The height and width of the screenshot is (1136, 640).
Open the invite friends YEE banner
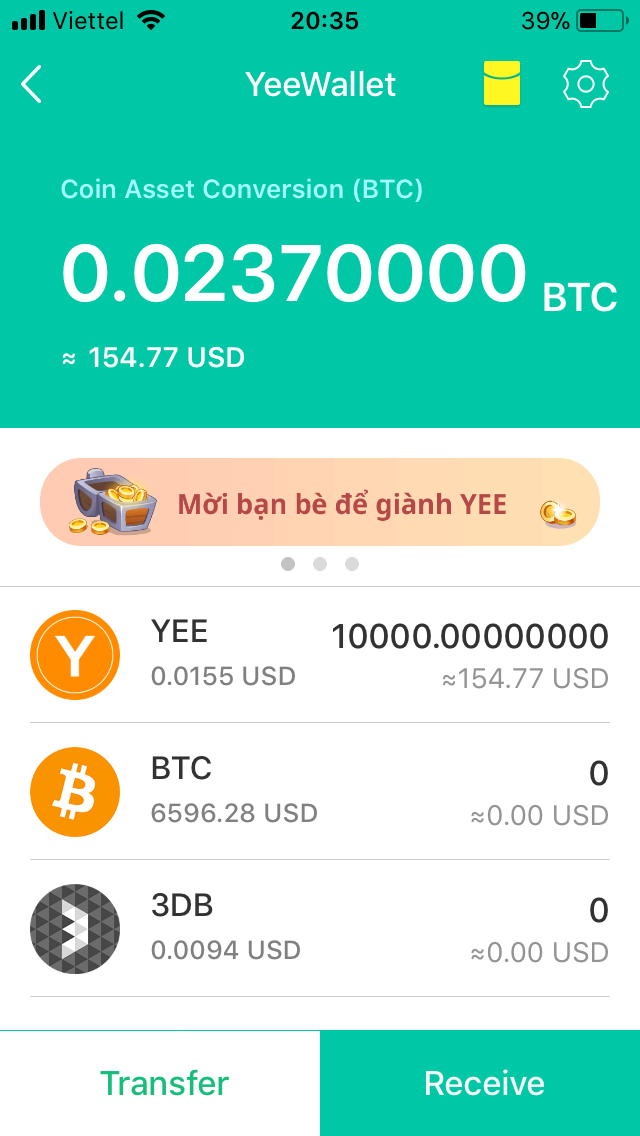click(320, 502)
